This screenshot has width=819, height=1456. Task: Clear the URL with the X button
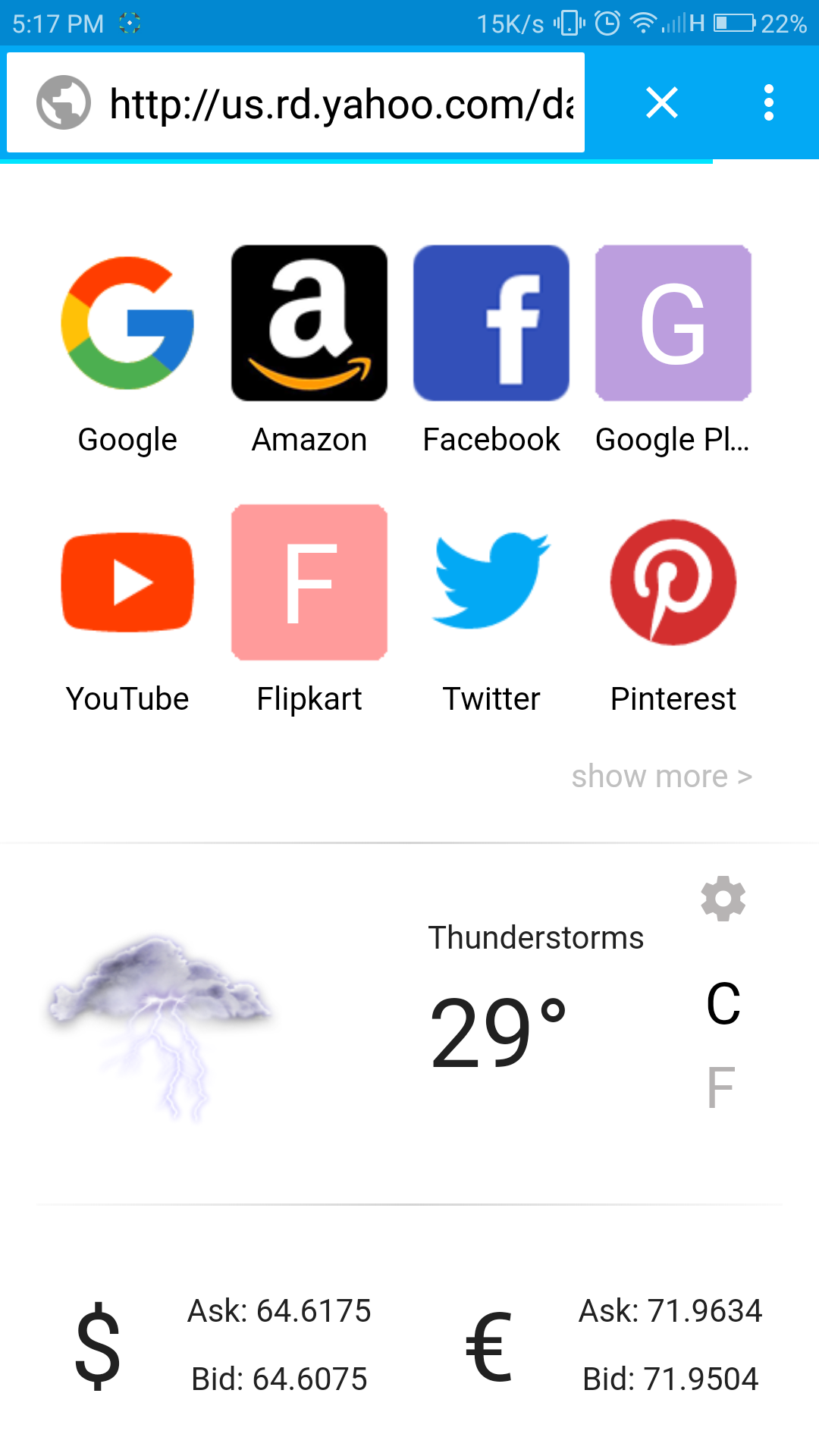point(661,103)
